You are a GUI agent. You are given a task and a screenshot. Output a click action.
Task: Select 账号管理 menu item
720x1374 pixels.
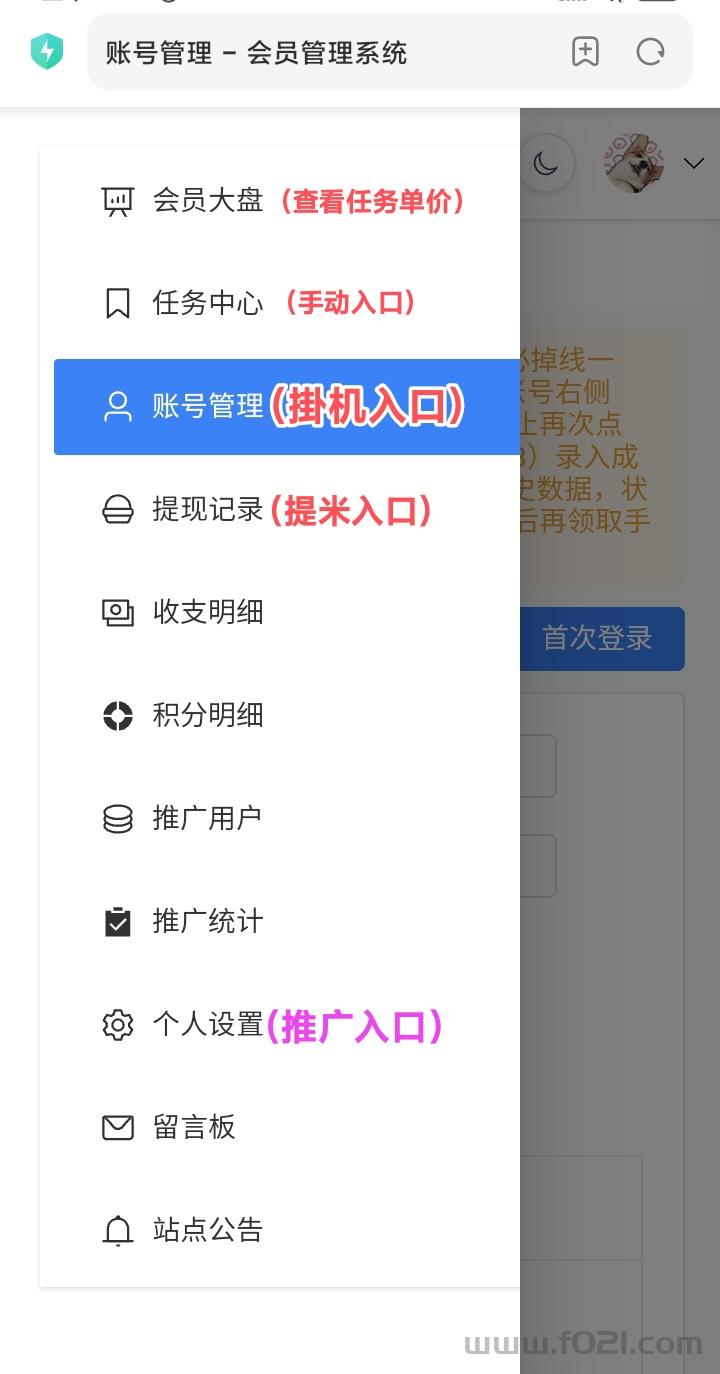click(287, 407)
